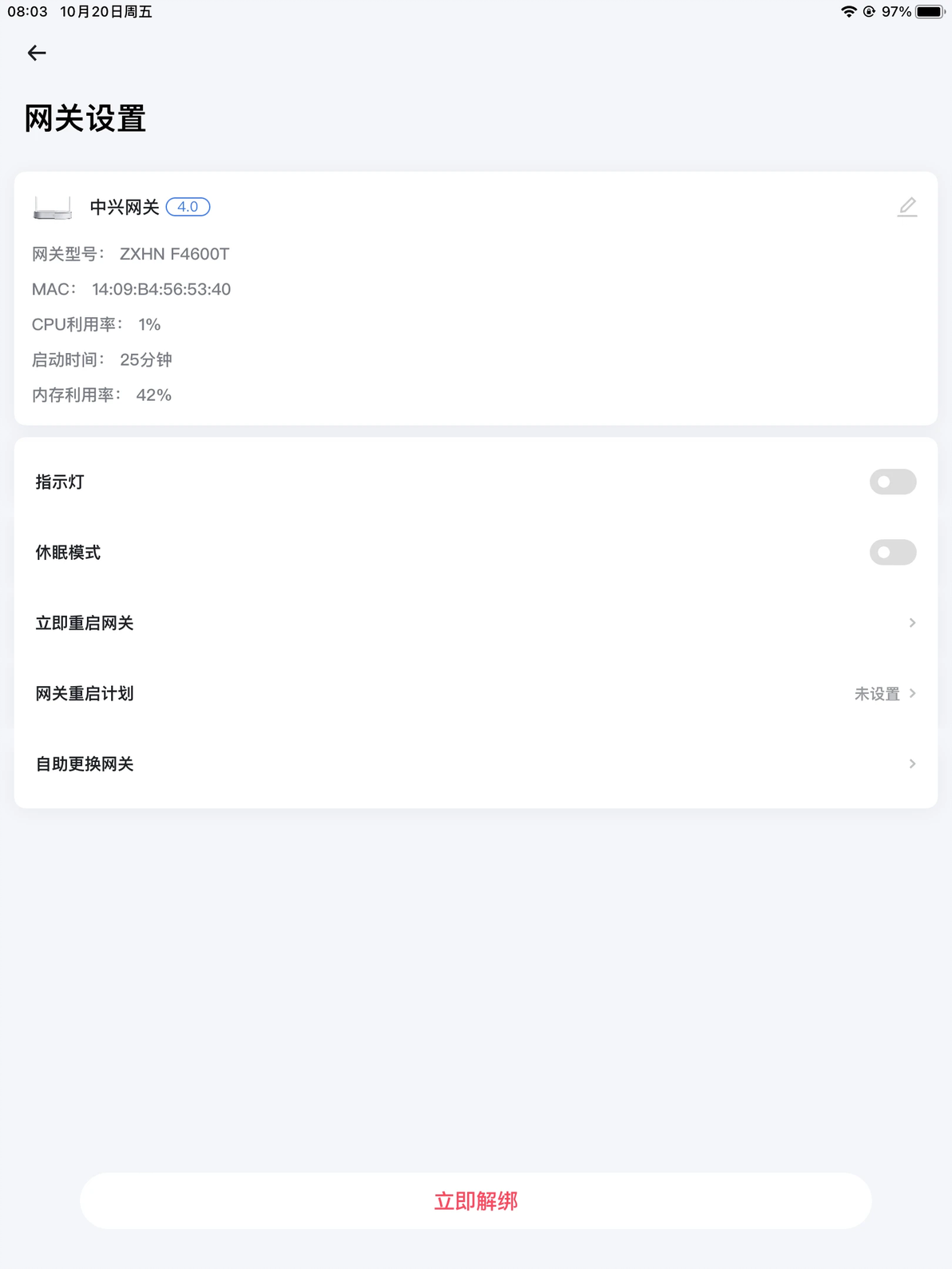Screen dimensions: 952x1269
Task: Select 自助更换网关 row
Action: coord(476,763)
